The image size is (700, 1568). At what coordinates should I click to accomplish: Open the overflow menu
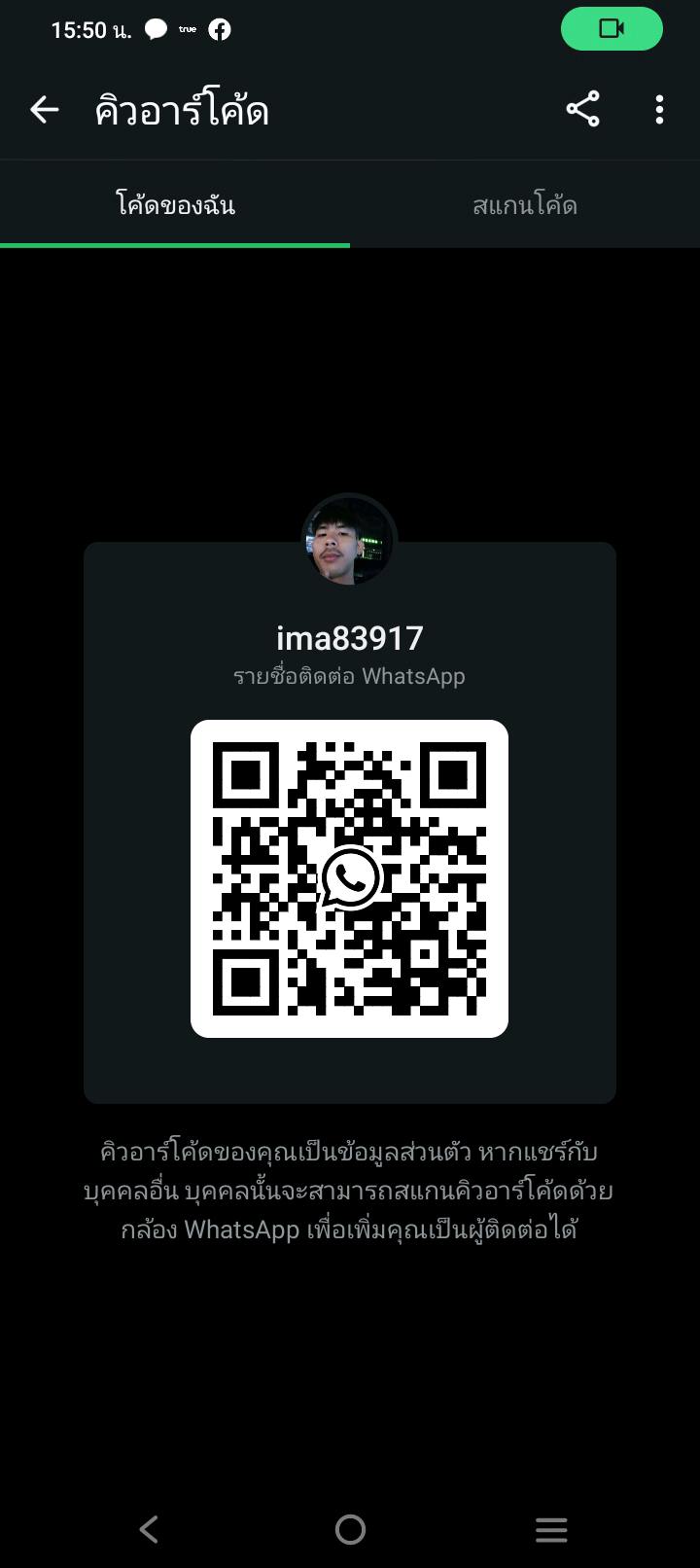coord(659,110)
